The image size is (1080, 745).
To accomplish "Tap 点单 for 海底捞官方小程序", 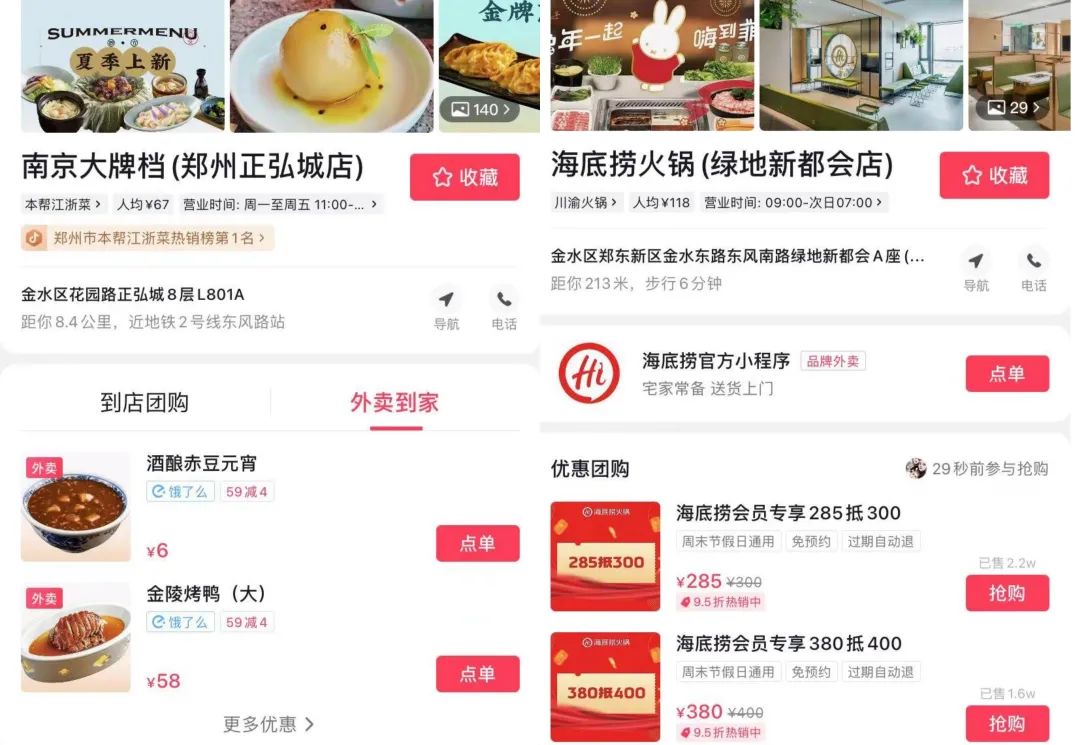I will click(1007, 373).
